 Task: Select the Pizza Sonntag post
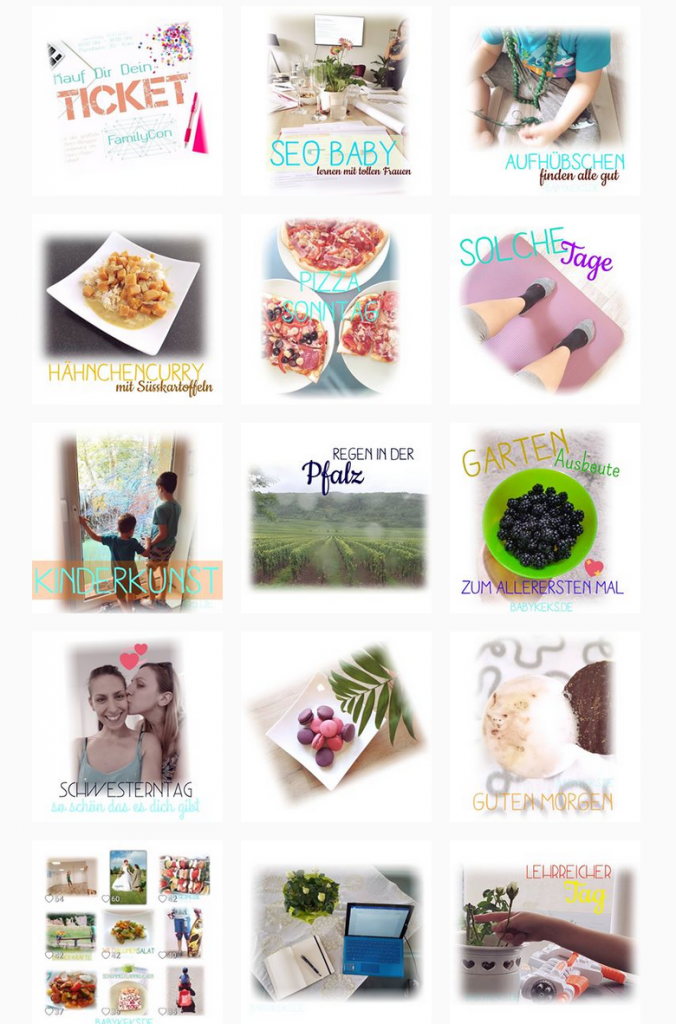coord(336,309)
